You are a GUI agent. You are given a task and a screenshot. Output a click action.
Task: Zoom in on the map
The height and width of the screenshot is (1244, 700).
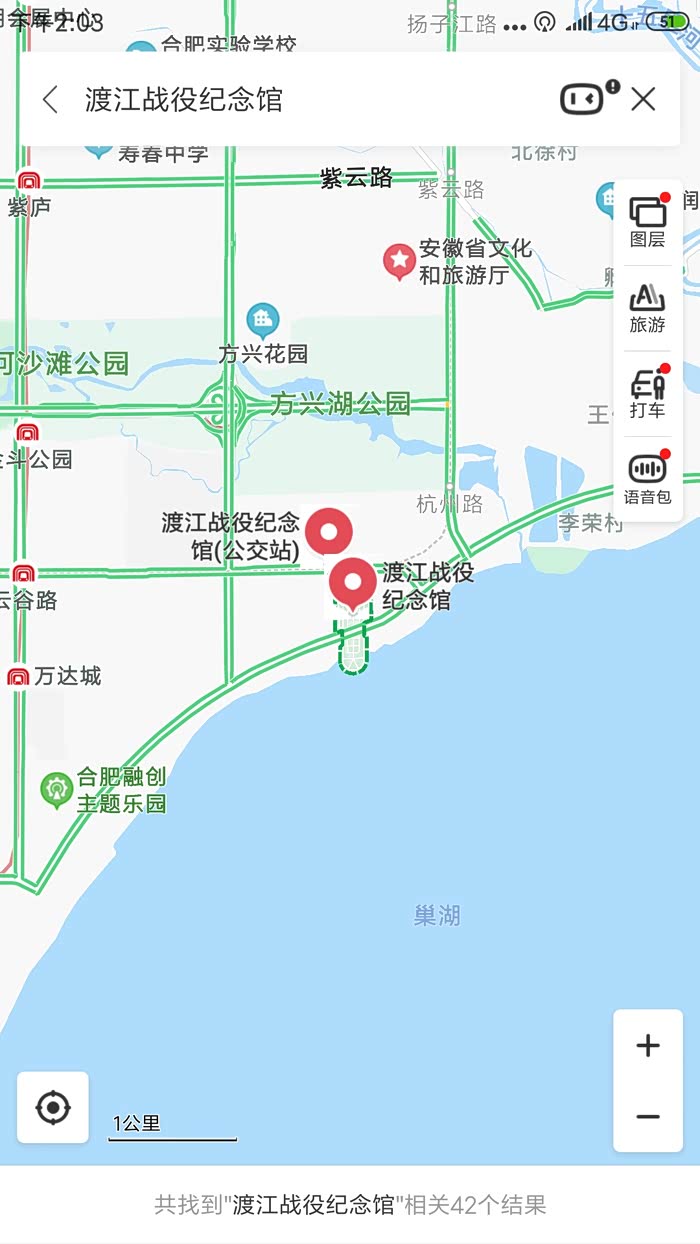(648, 1046)
